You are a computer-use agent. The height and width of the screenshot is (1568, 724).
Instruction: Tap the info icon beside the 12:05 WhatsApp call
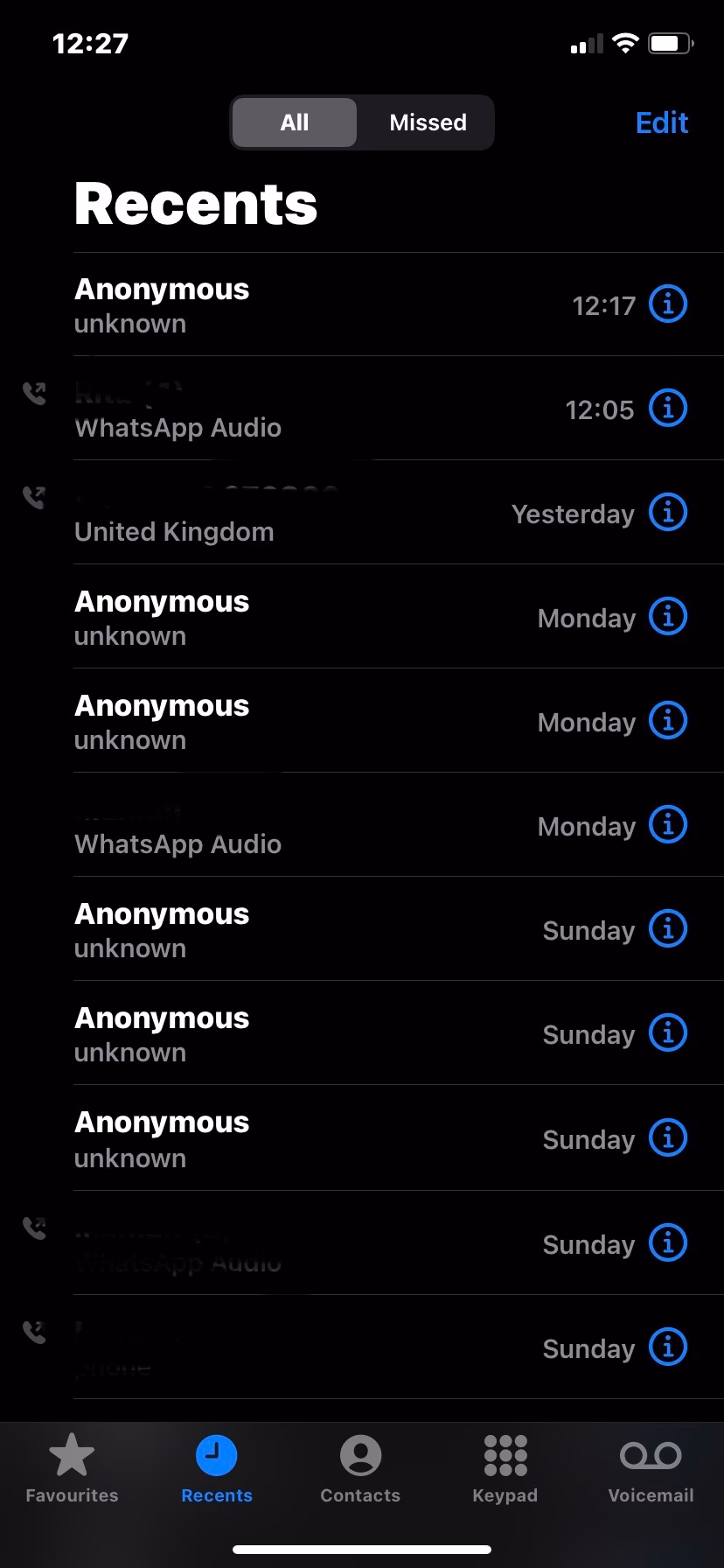click(667, 408)
